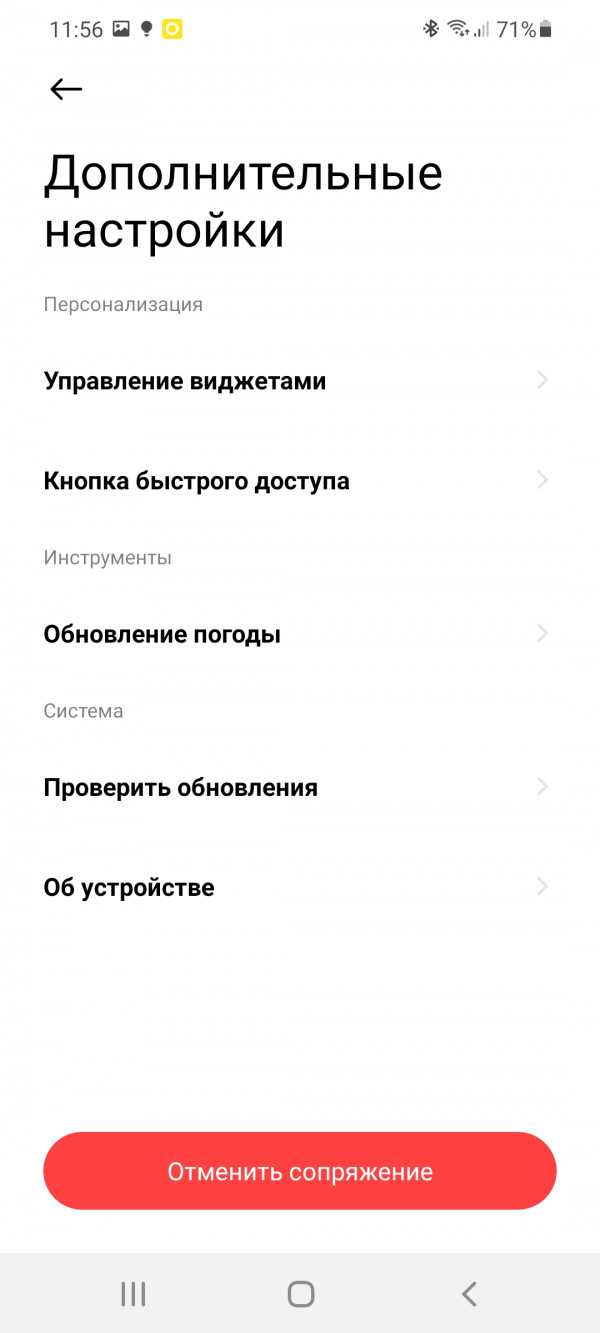Open Управление виджетами
This screenshot has height=1333, width=600.
pos(300,381)
